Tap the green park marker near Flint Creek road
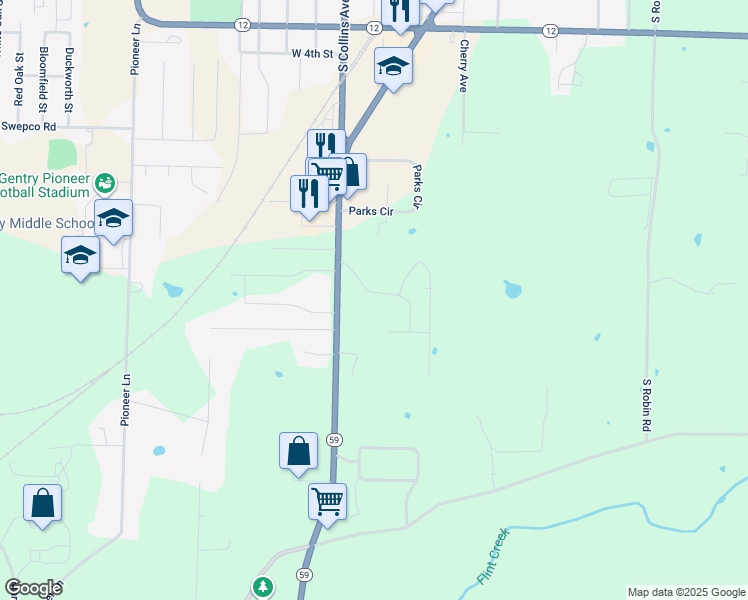 pyautogui.click(x=262, y=587)
